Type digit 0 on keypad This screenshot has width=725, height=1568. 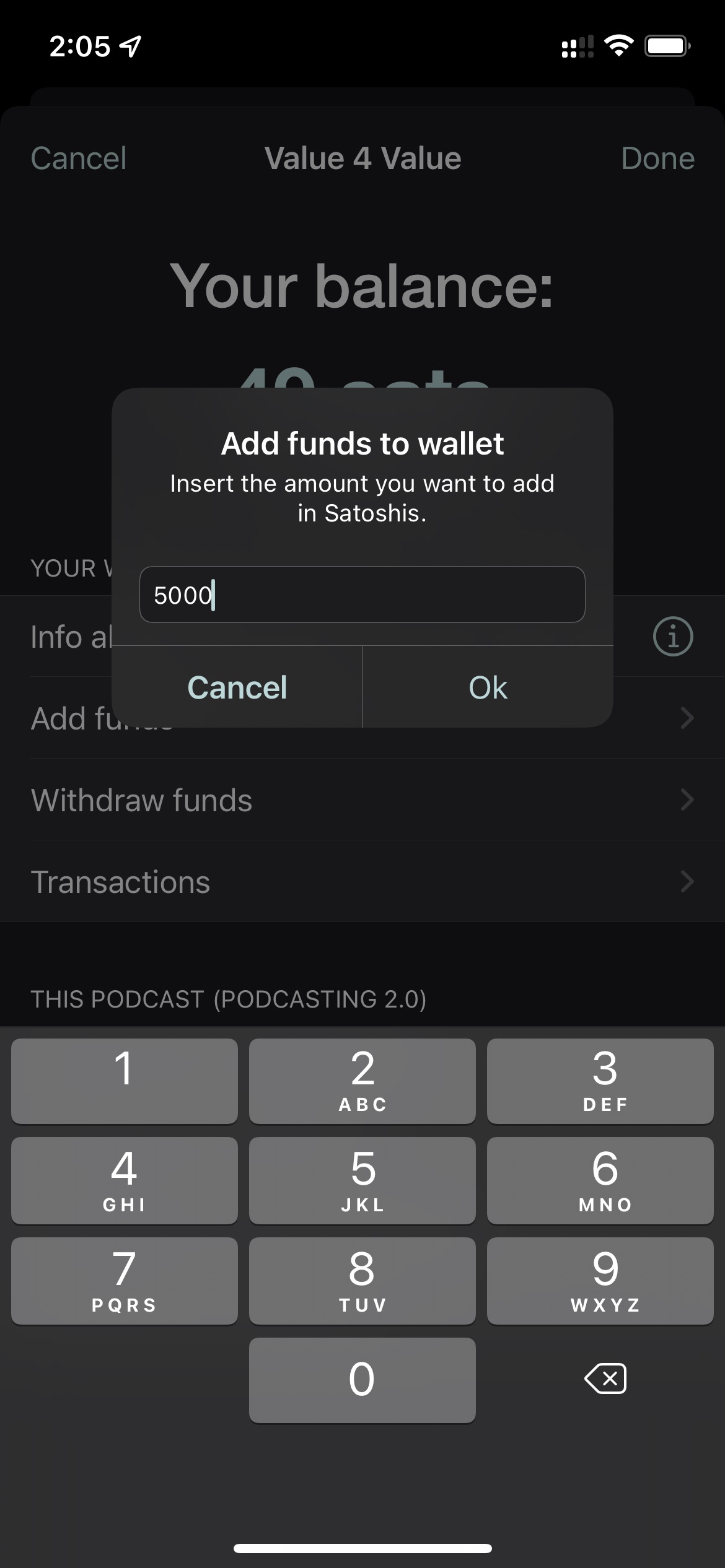(362, 1379)
